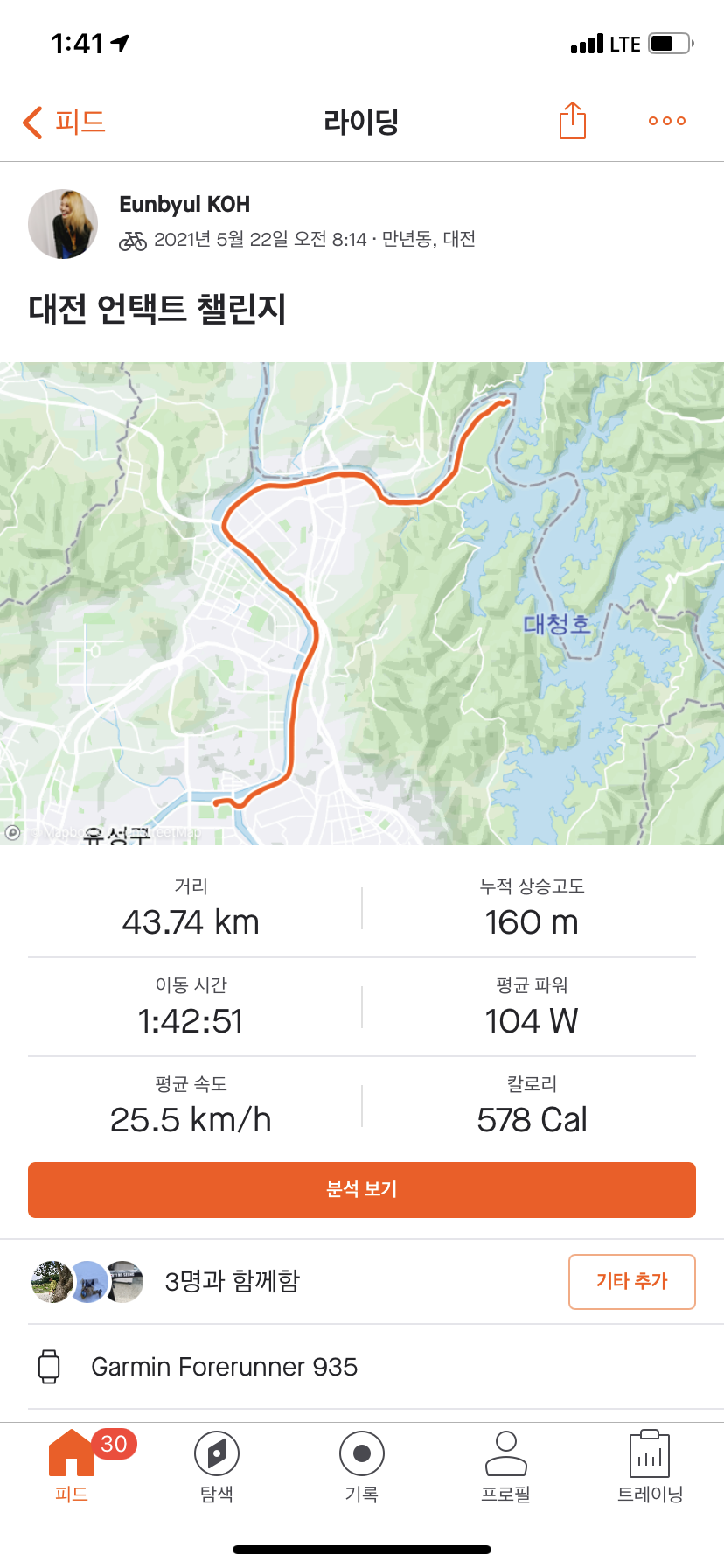Open the ride route map

pos(362,604)
